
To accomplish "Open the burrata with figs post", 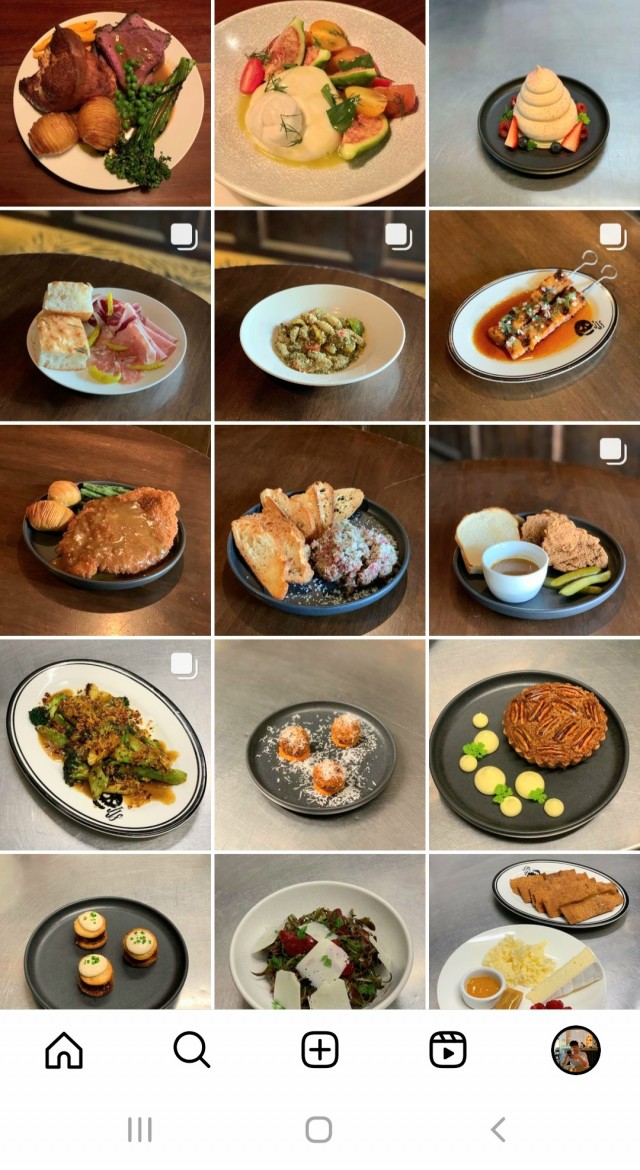I will point(320,102).
